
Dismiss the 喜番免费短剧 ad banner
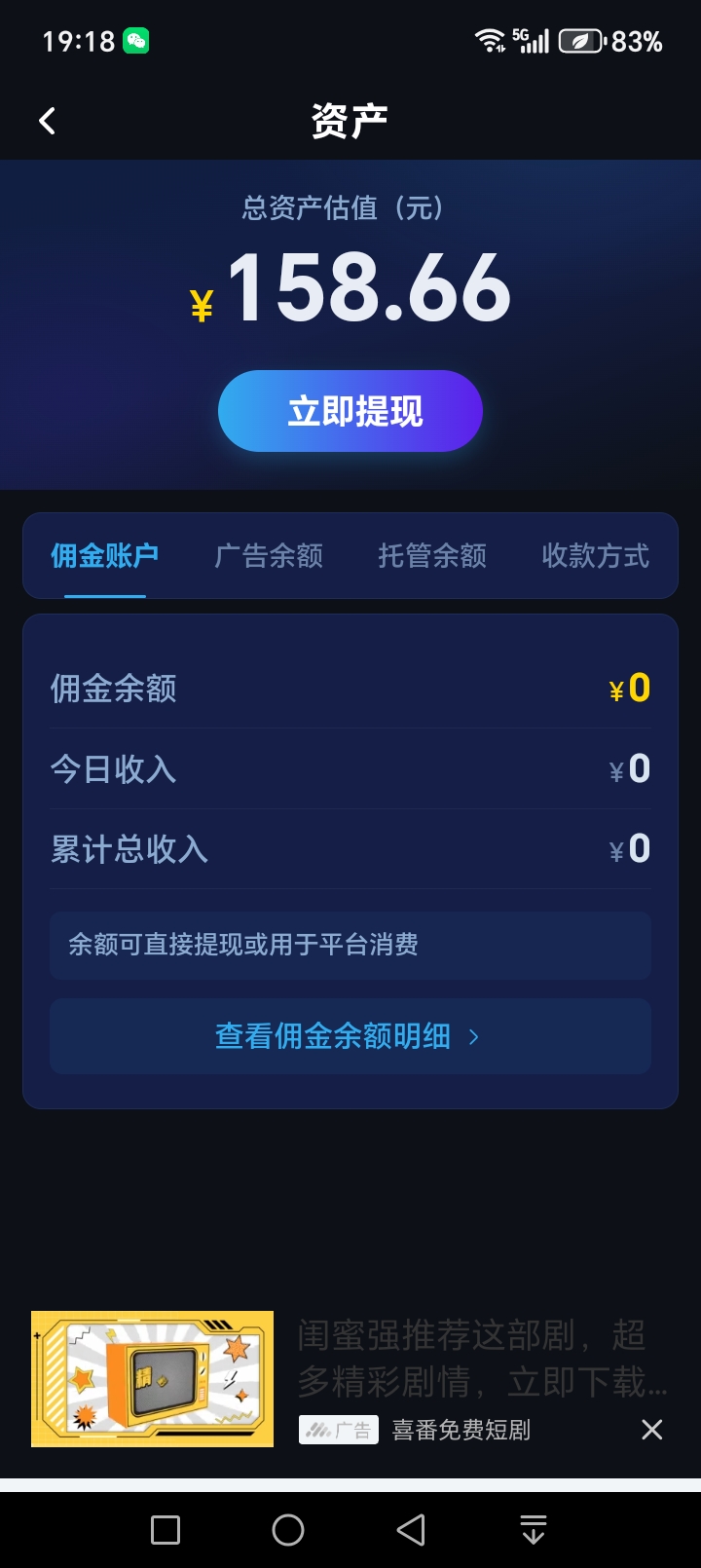tap(651, 1429)
